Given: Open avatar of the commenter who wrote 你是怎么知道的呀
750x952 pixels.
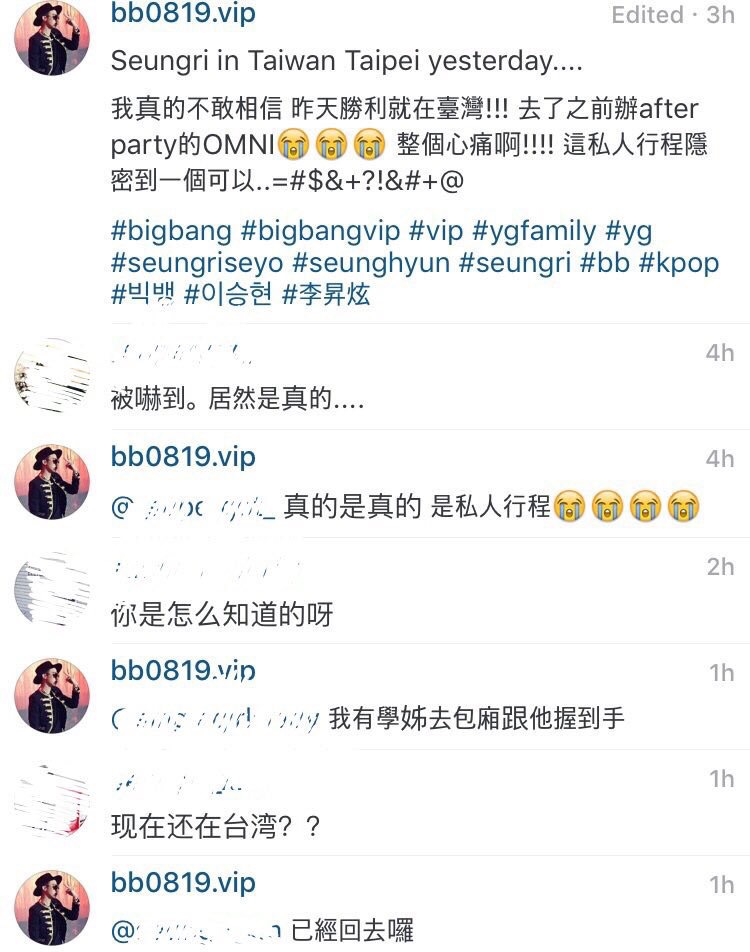Looking at the screenshot, I should point(51,590).
